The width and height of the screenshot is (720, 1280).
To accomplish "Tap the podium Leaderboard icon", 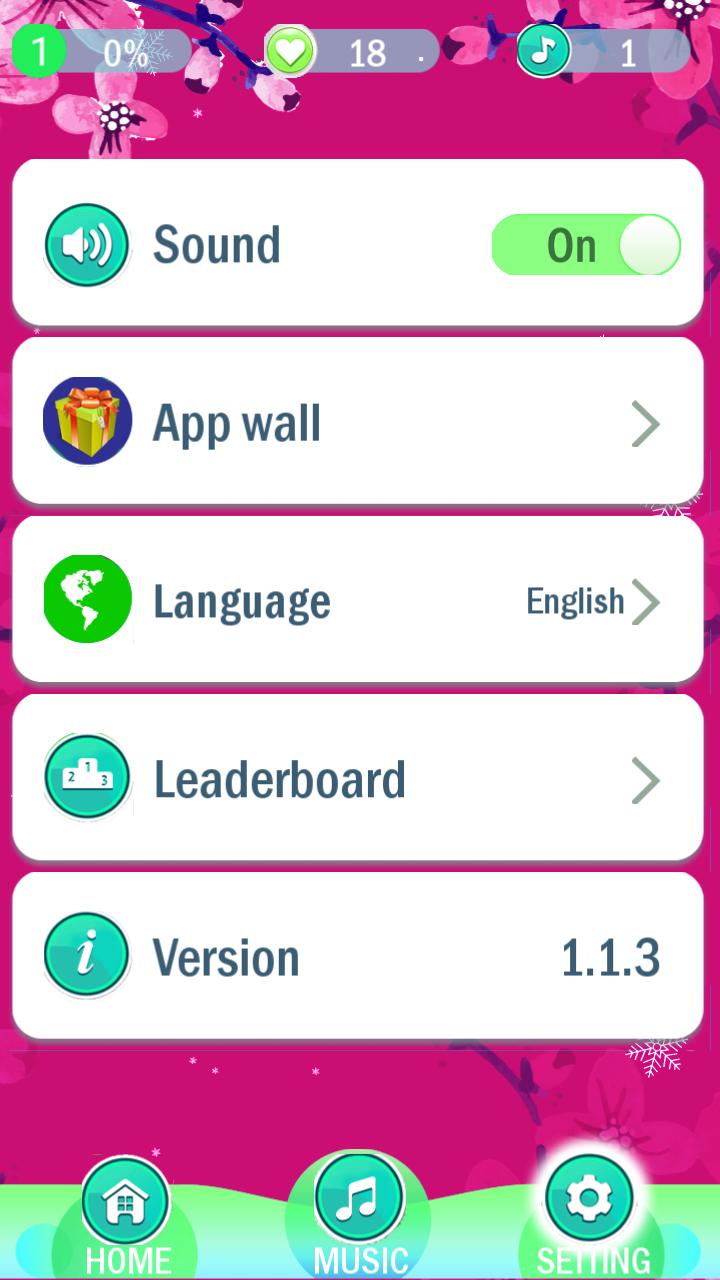I will click(87, 777).
